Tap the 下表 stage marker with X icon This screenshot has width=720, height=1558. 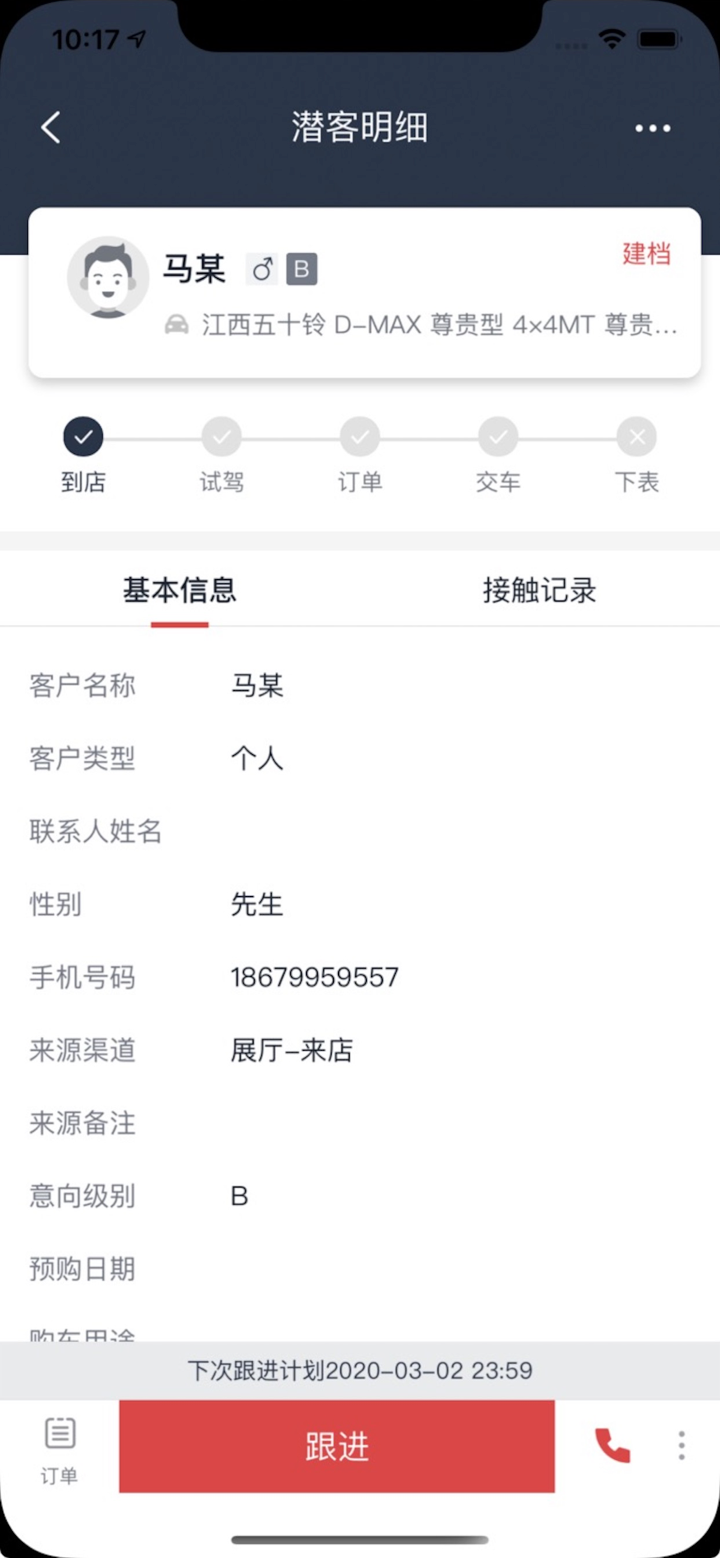(x=637, y=436)
